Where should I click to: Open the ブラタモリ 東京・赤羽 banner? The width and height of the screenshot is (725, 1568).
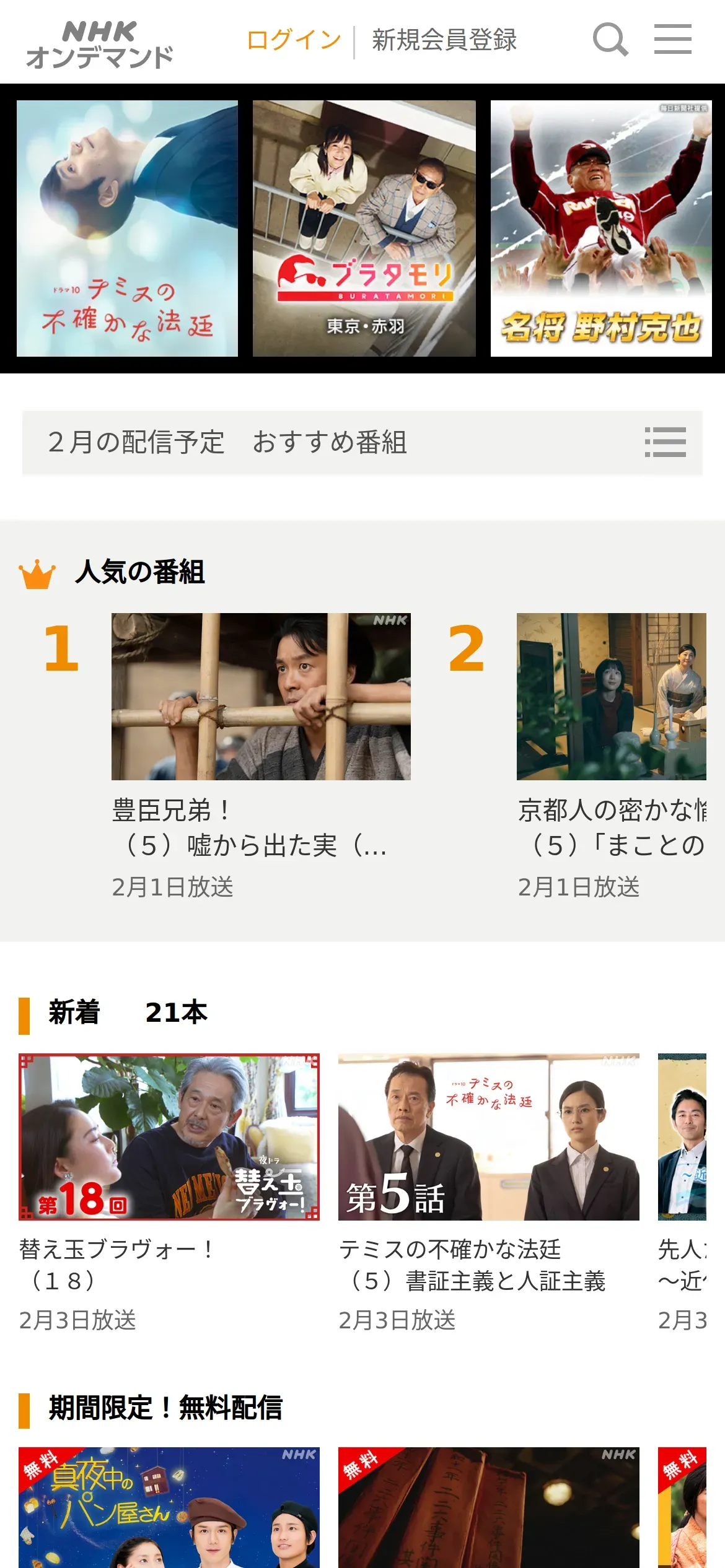point(364,229)
